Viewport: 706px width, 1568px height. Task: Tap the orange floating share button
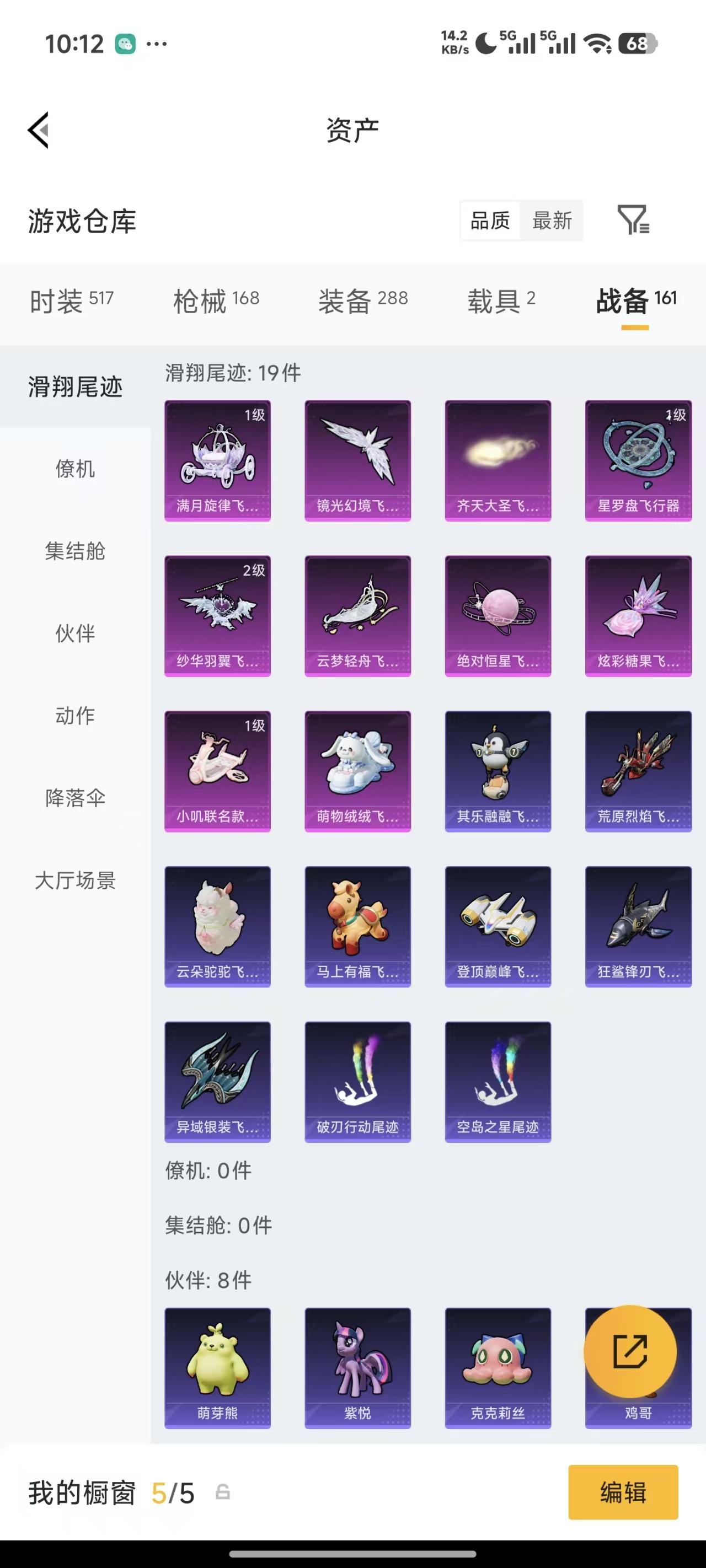coord(630,1351)
